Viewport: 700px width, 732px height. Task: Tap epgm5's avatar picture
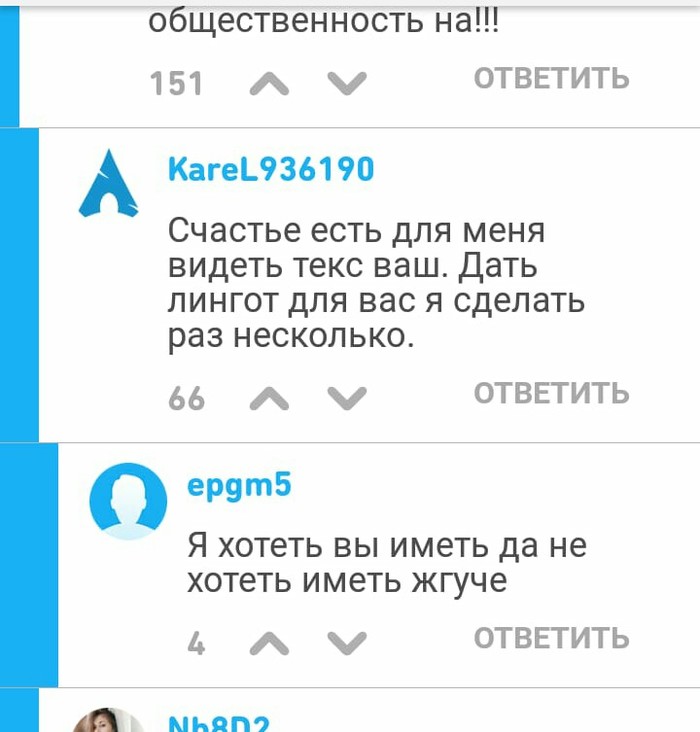(x=128, y=502)
